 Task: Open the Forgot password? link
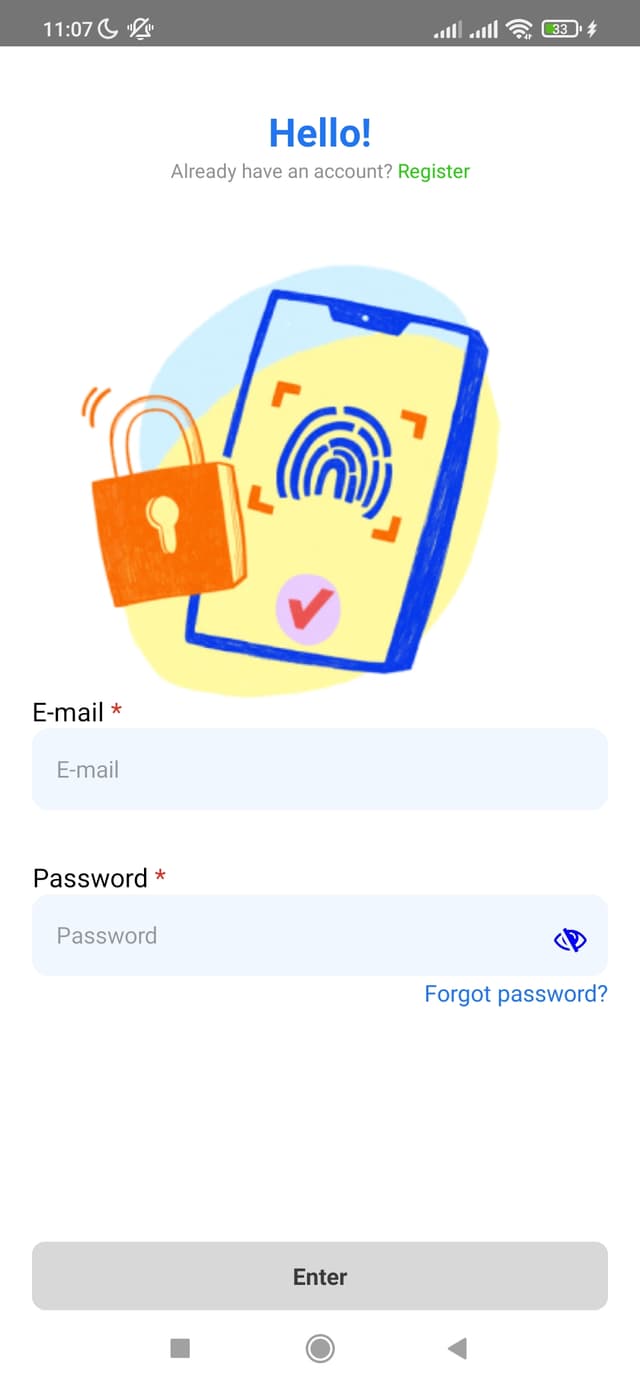(x=516, y=994)
